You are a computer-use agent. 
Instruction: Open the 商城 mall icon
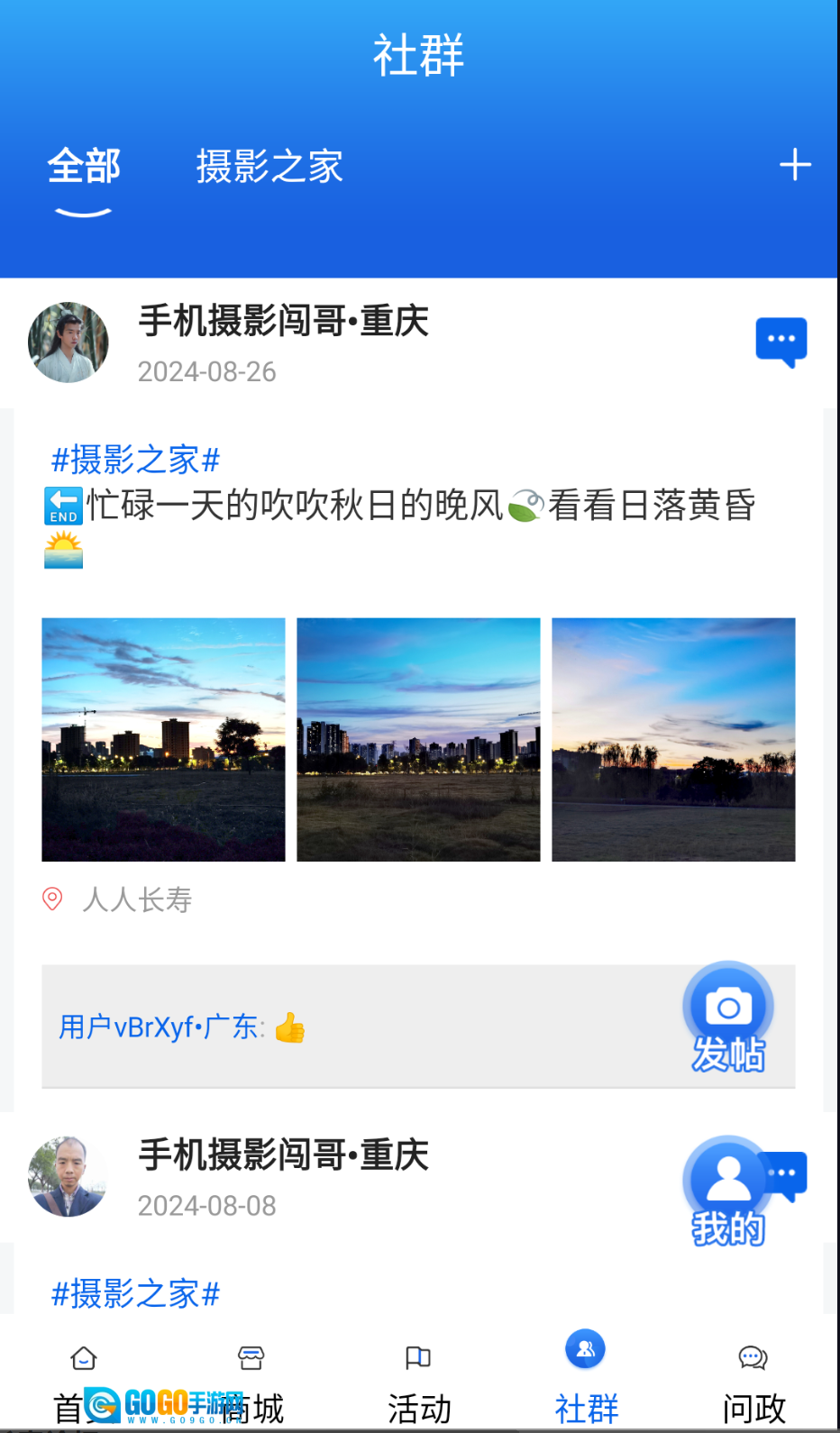[251, 1357]
